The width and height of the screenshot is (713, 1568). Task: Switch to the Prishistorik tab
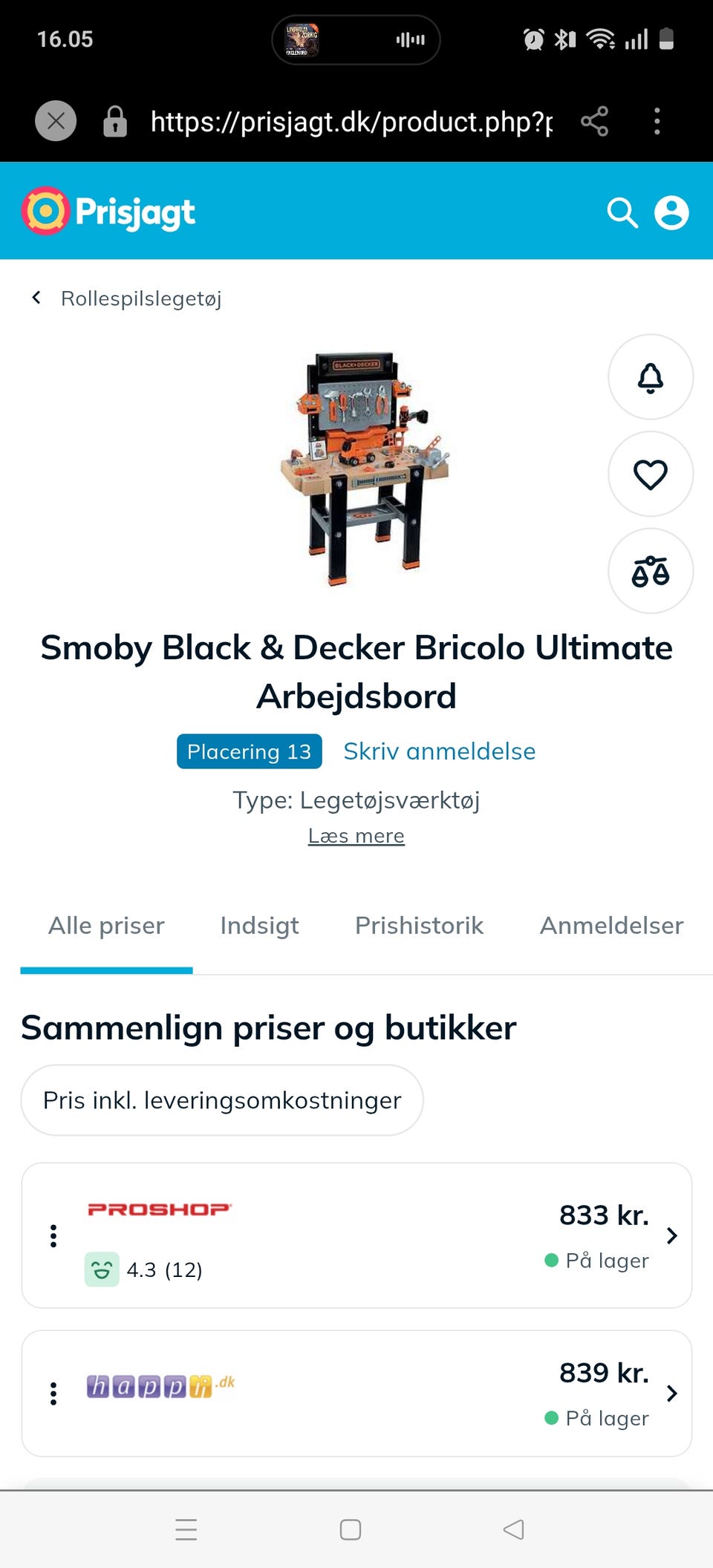(419, 926)
